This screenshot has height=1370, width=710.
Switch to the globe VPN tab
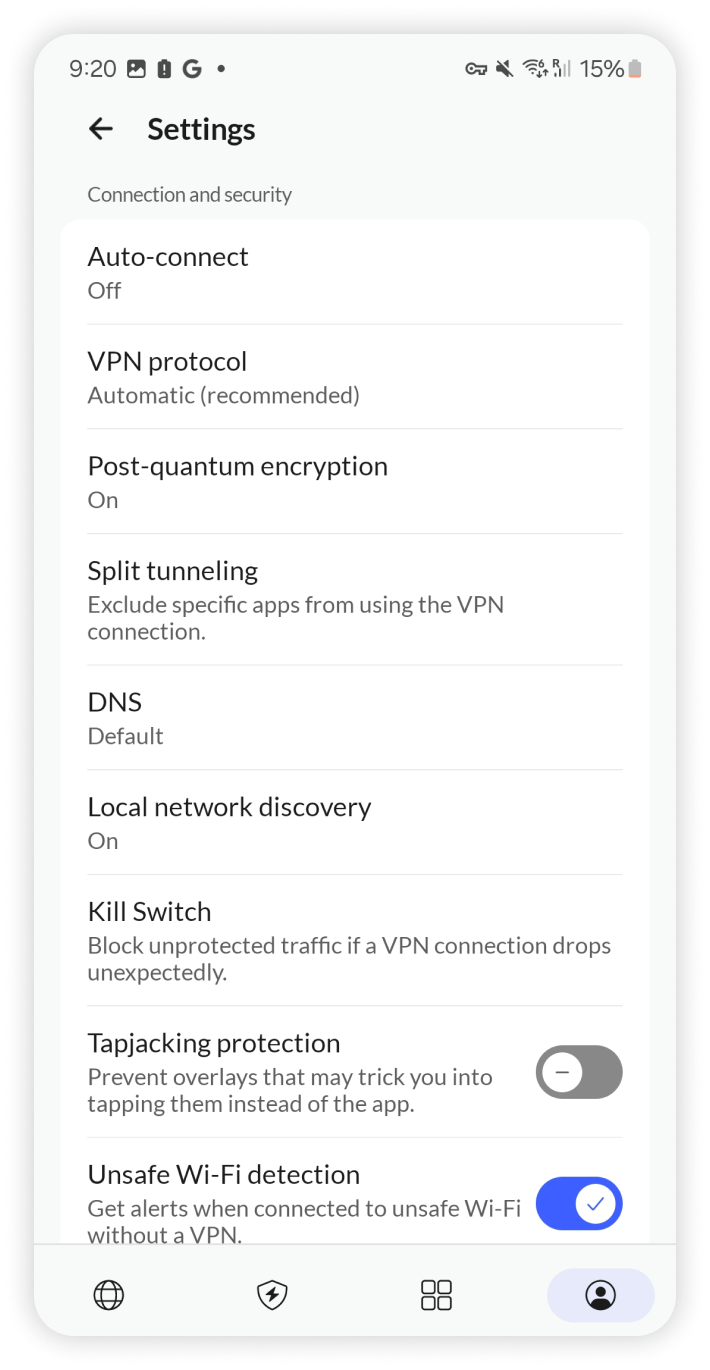click(108, 1296)
